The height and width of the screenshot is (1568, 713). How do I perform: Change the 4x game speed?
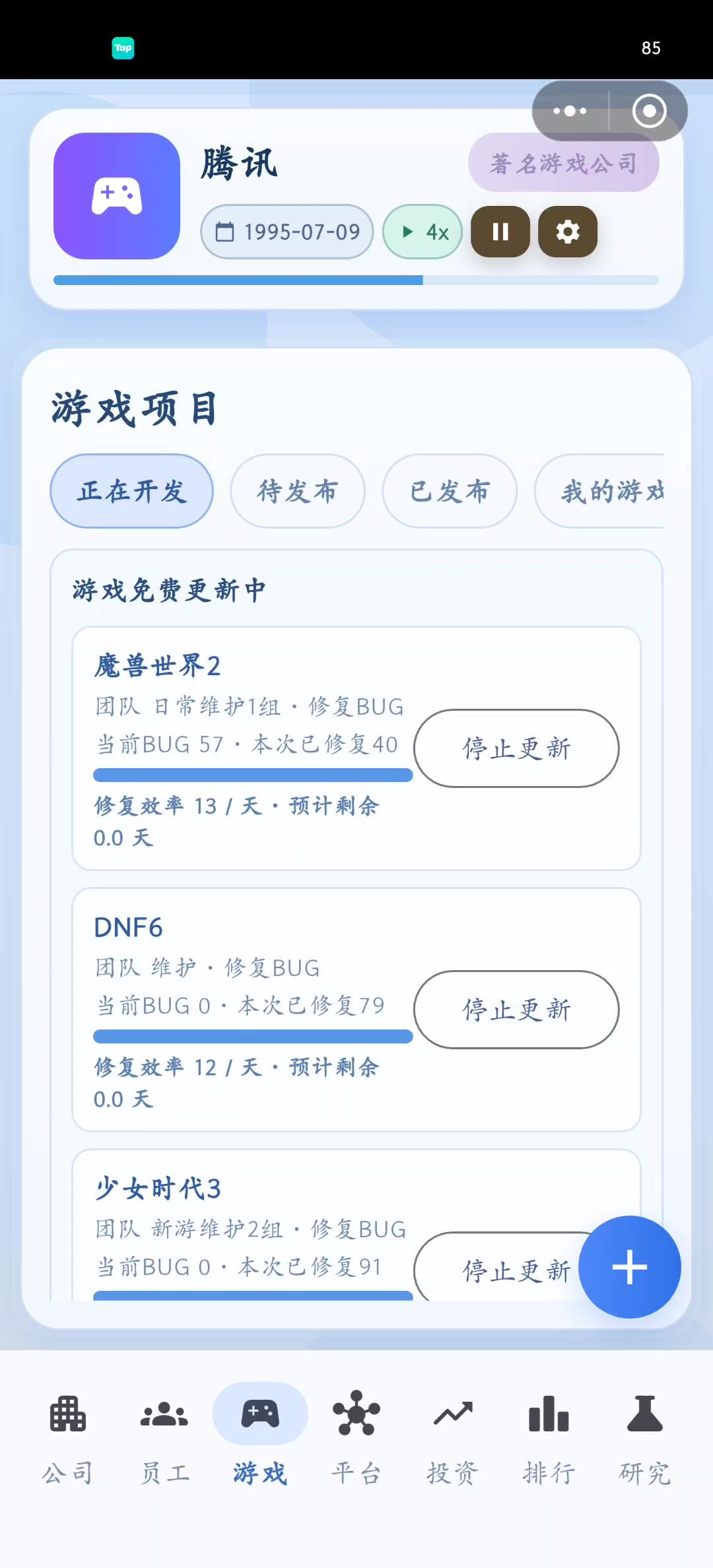[x=423, y=232]
